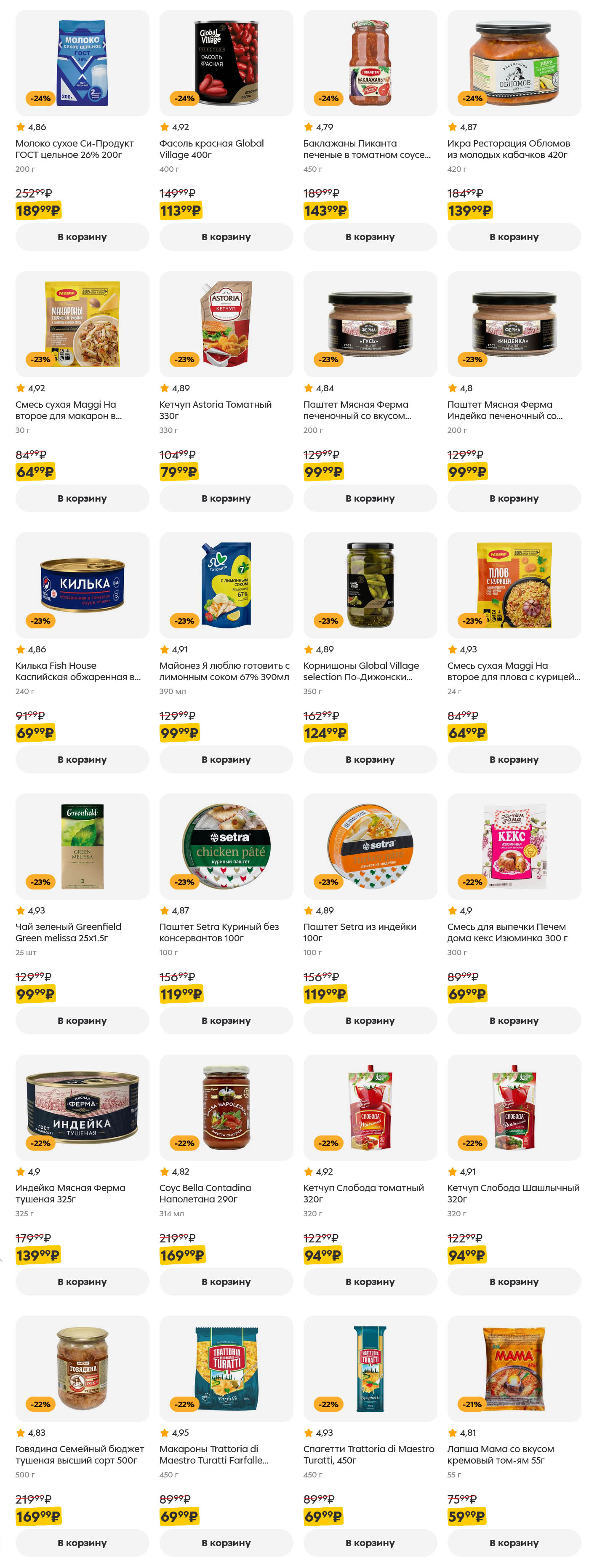Add Кетчуп Astoria Томатный to cart
This screenshot has height=1568, width=605.
pos(226,498)
